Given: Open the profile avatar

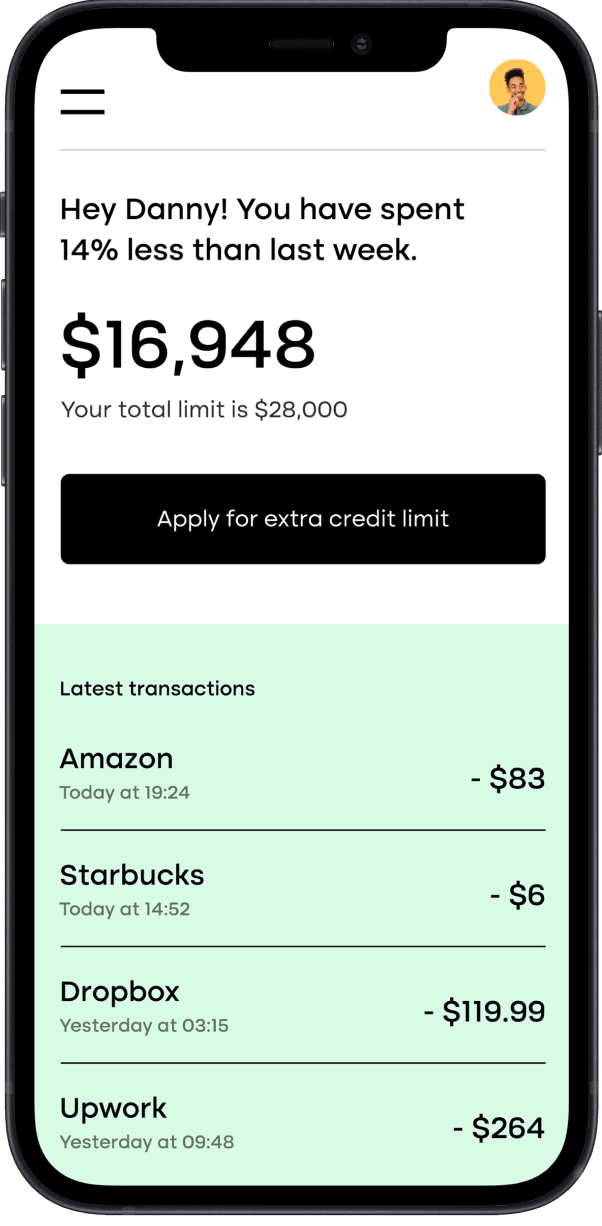Looking at the screenshot, I should click(x=517, y=88).
